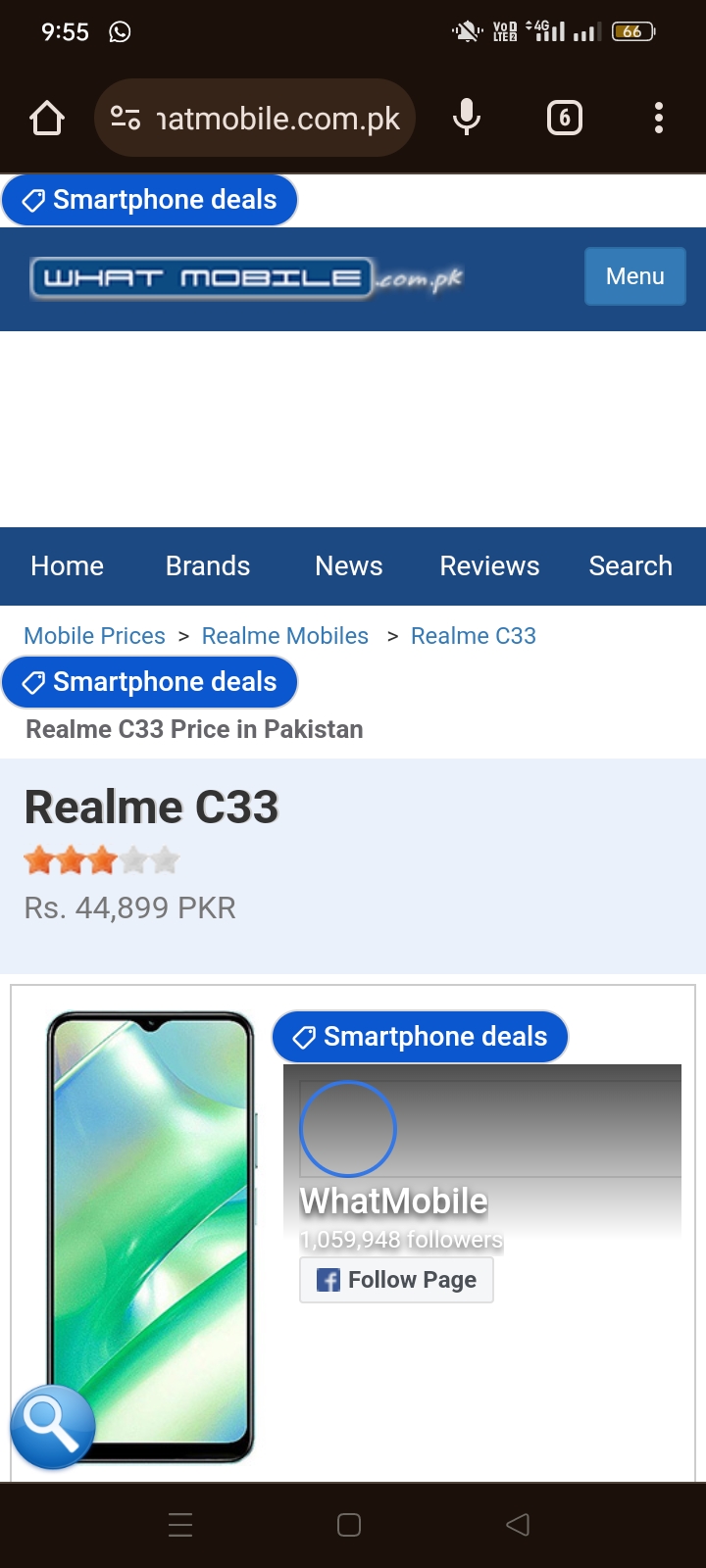The height and width of the screenshot is (1568, 706).
Task: Tap the magnifier icon on the phone image
Action: (x=52, y=1427)
